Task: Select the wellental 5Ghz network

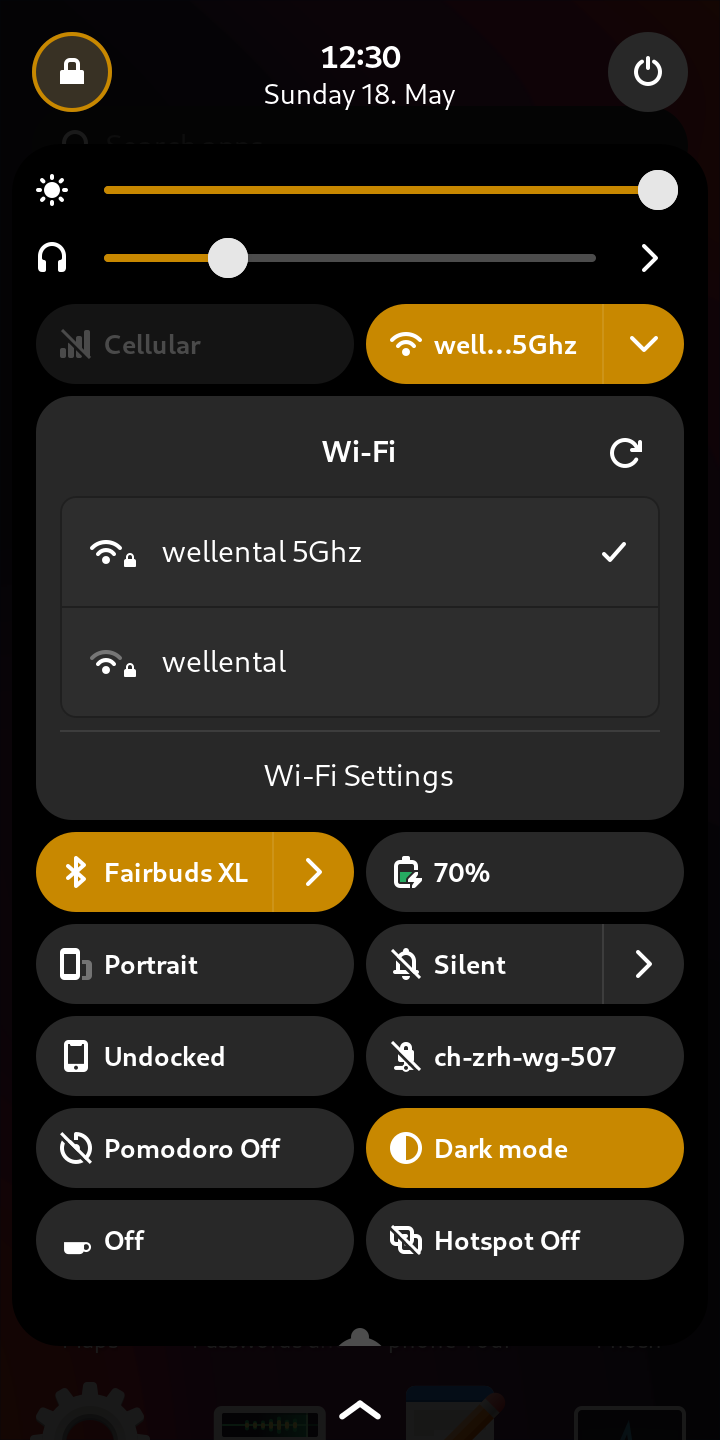Action: click(360, 552)
